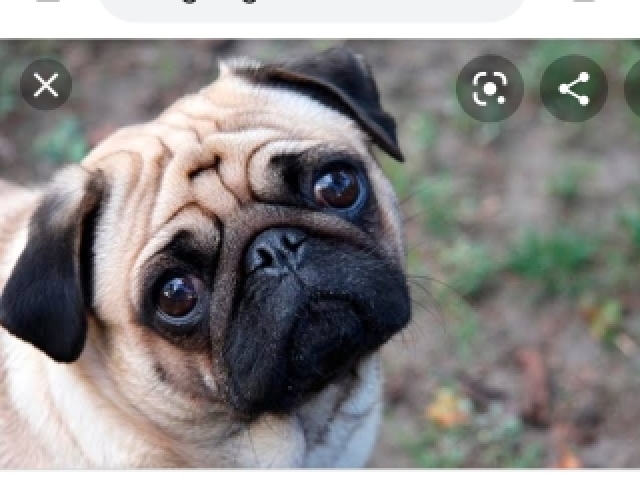Open the search box at top
640x480 pixels.
click(x=312, y=8)
